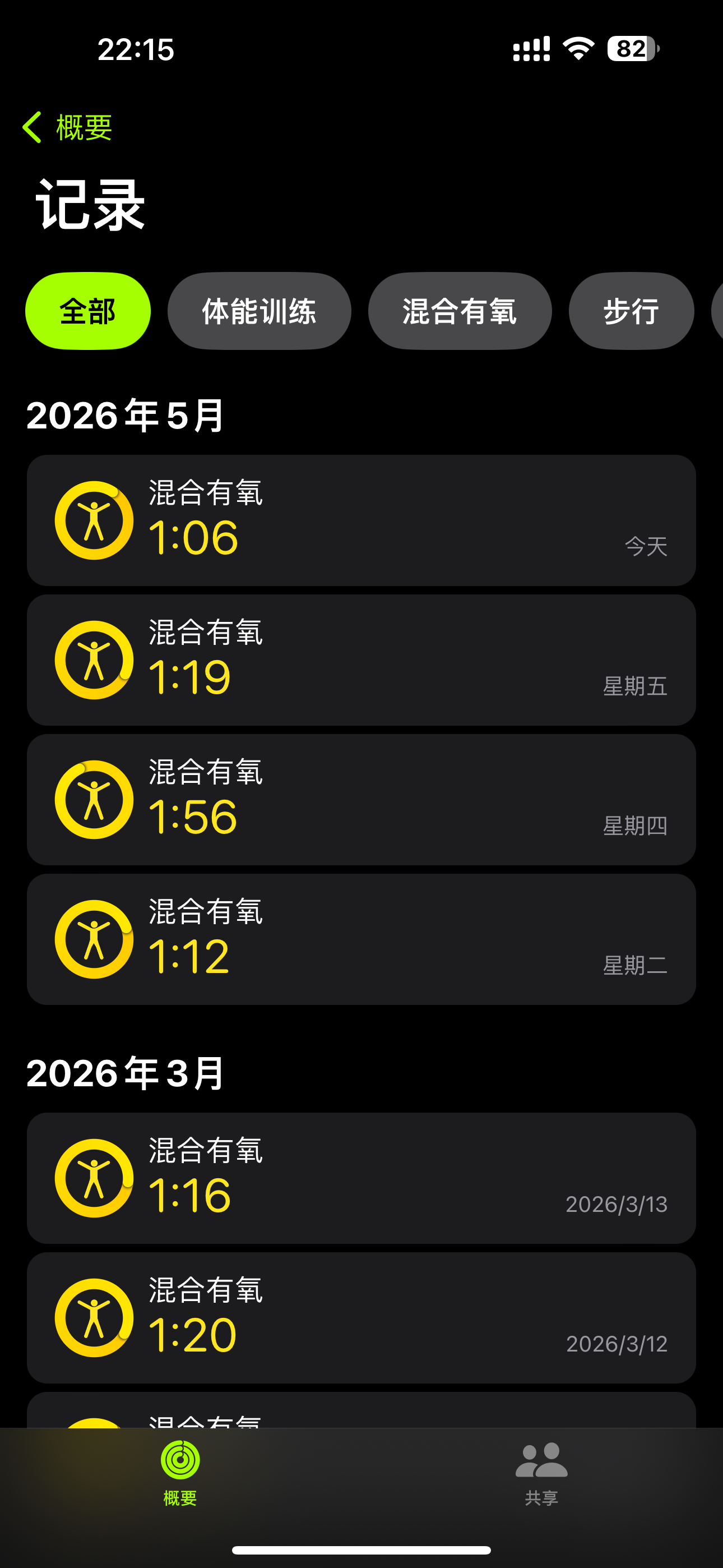Open the 2026/3/12 workout record
Image resolution: width=723 pixels, height=1568 pixels.
[x=361, y=1318]
